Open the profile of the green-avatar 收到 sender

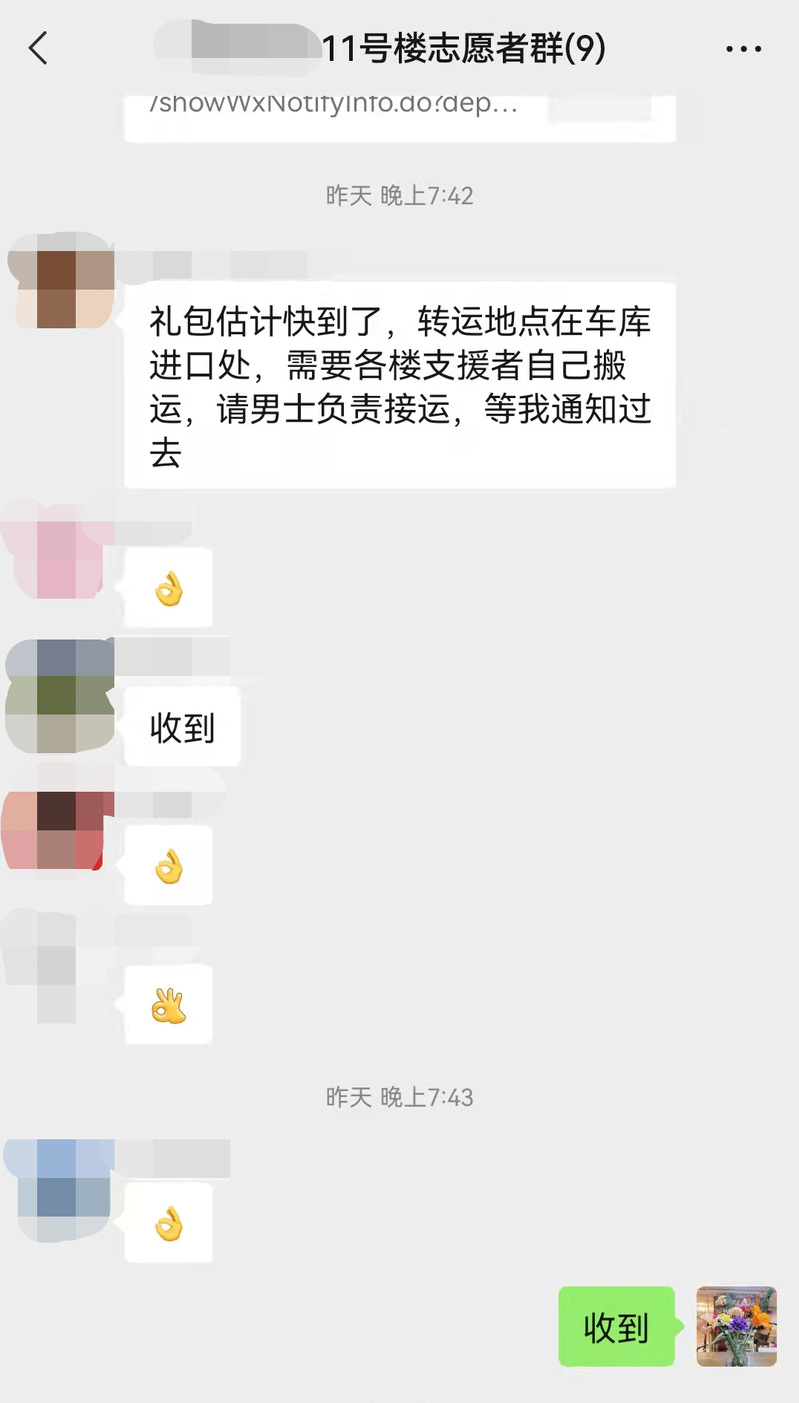click(58, 695)
